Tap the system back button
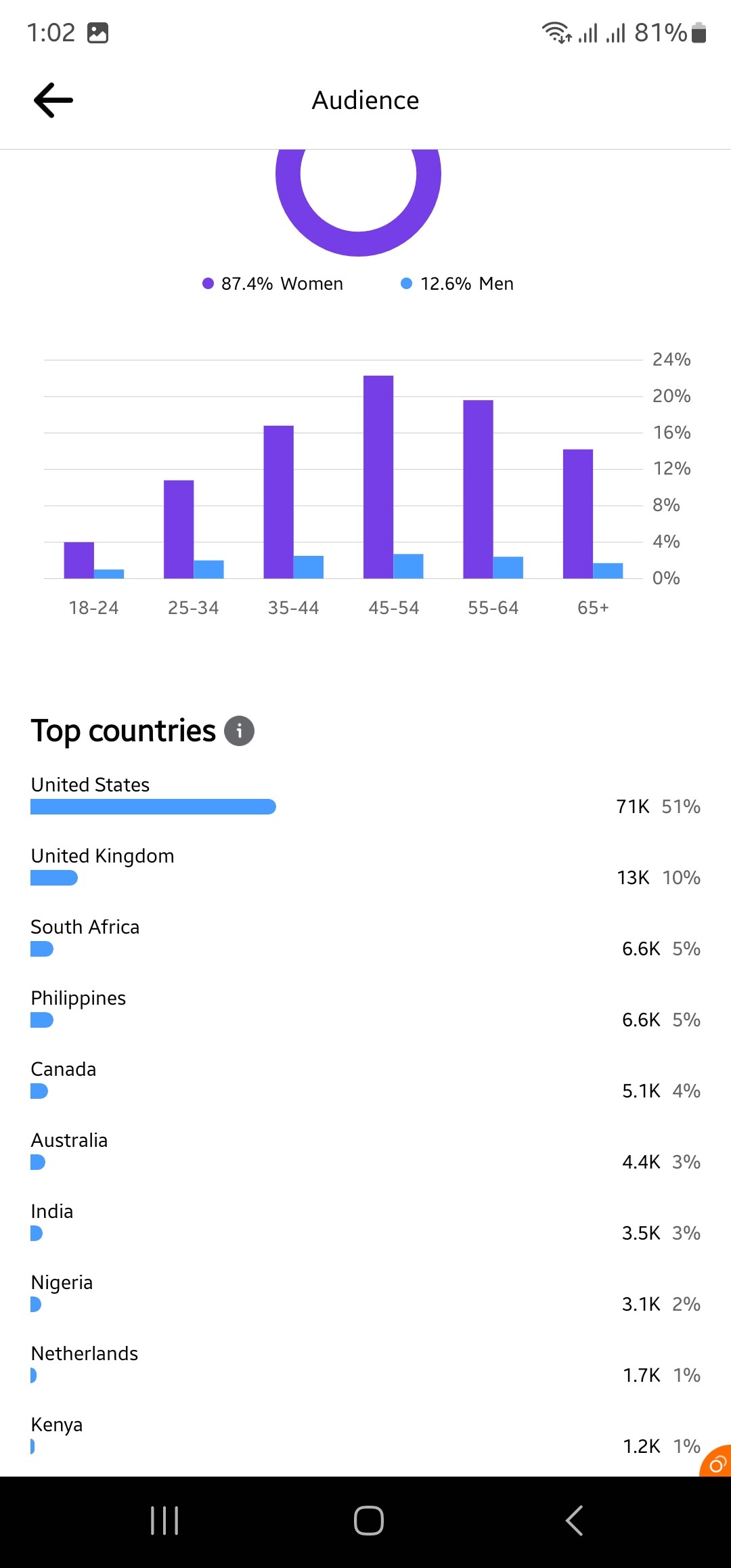Image resolution: width=731 pixels, height=1568 pixels. pos(574,1521)
